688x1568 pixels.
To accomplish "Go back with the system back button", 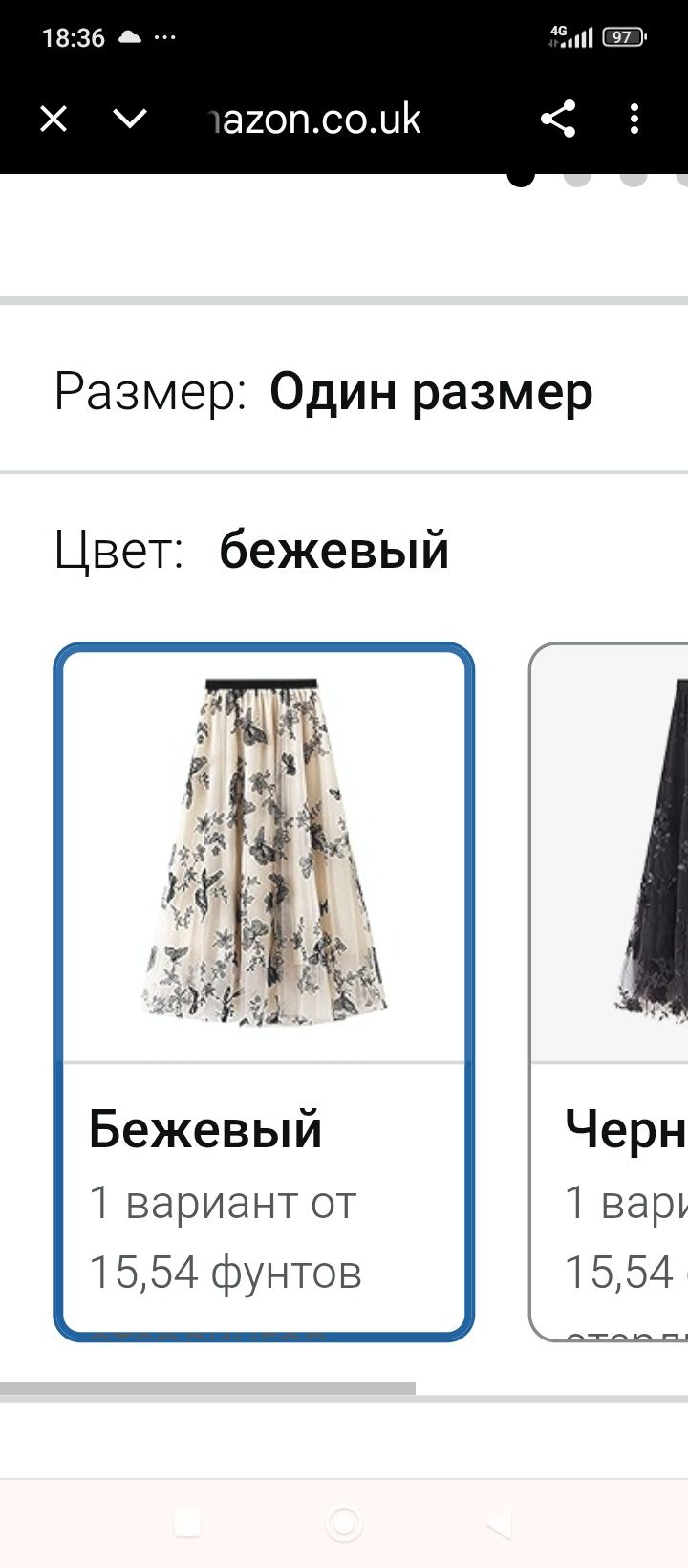I will (499, 1523).
